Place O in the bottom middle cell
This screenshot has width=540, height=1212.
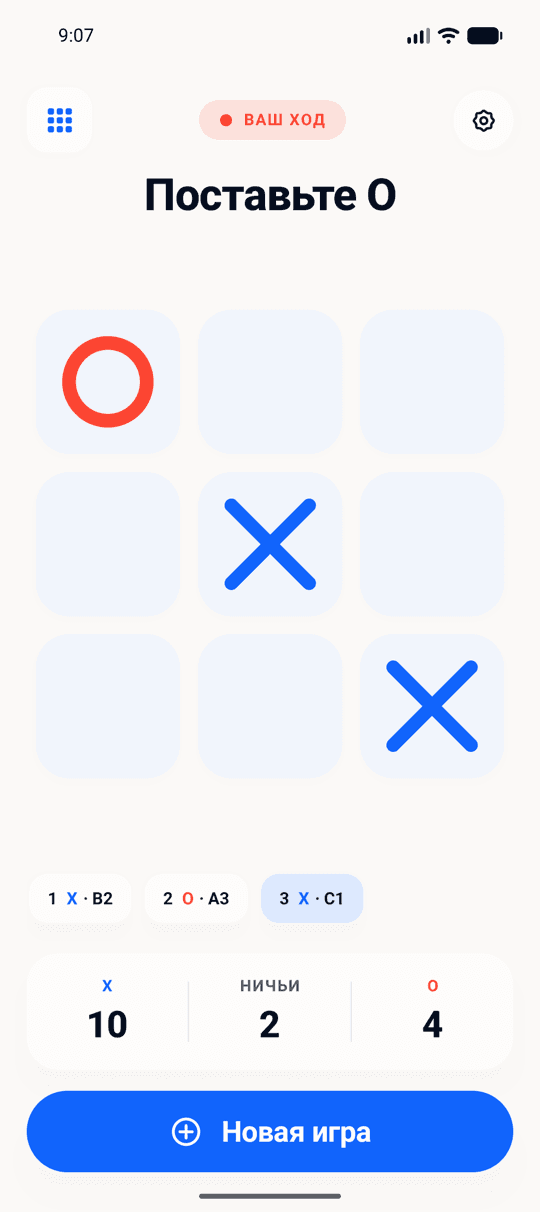tap(270, 706)
